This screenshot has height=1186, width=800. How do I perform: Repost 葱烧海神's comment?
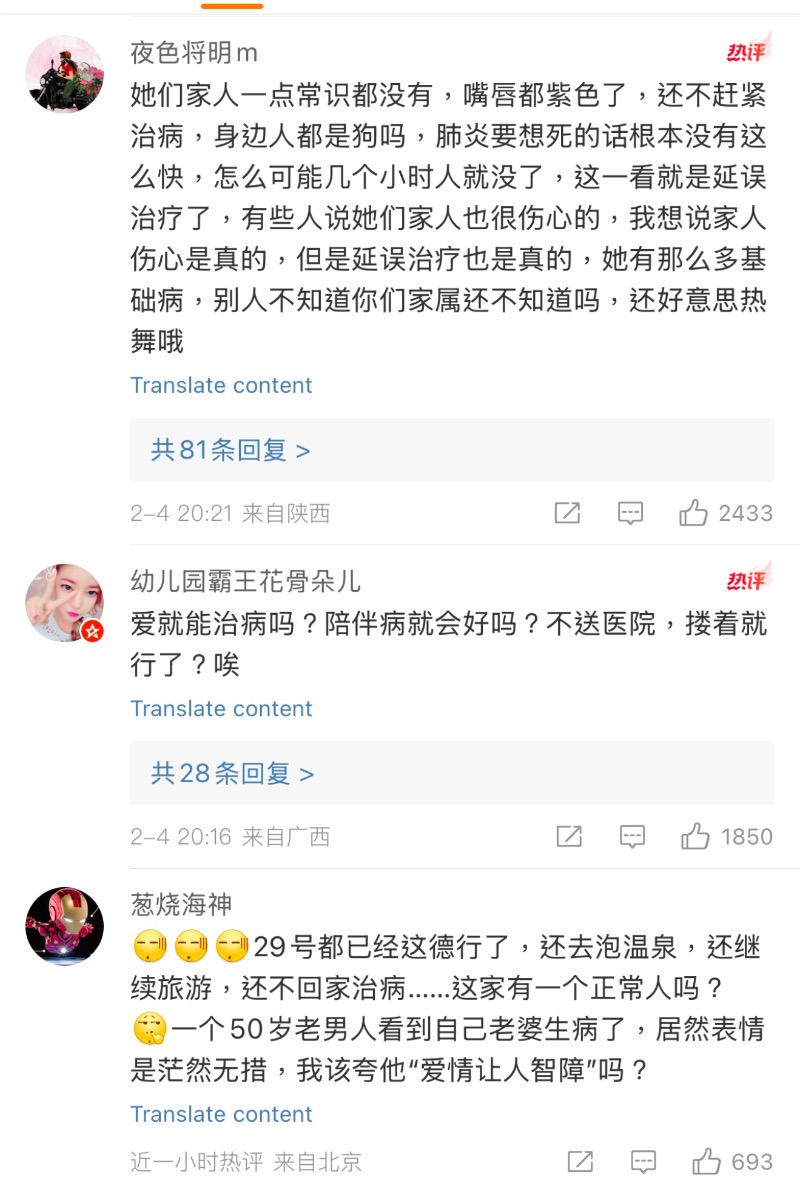pyautogui.click(x=580, y=1161)
